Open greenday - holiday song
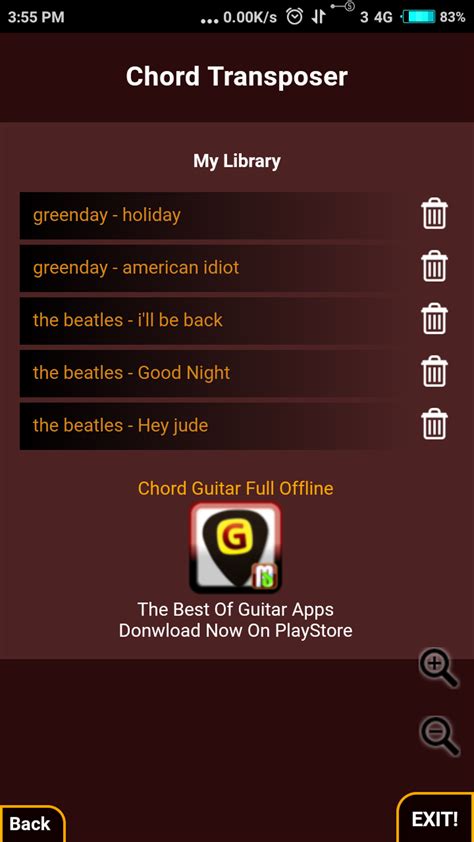474x842 pixels. 212,215
